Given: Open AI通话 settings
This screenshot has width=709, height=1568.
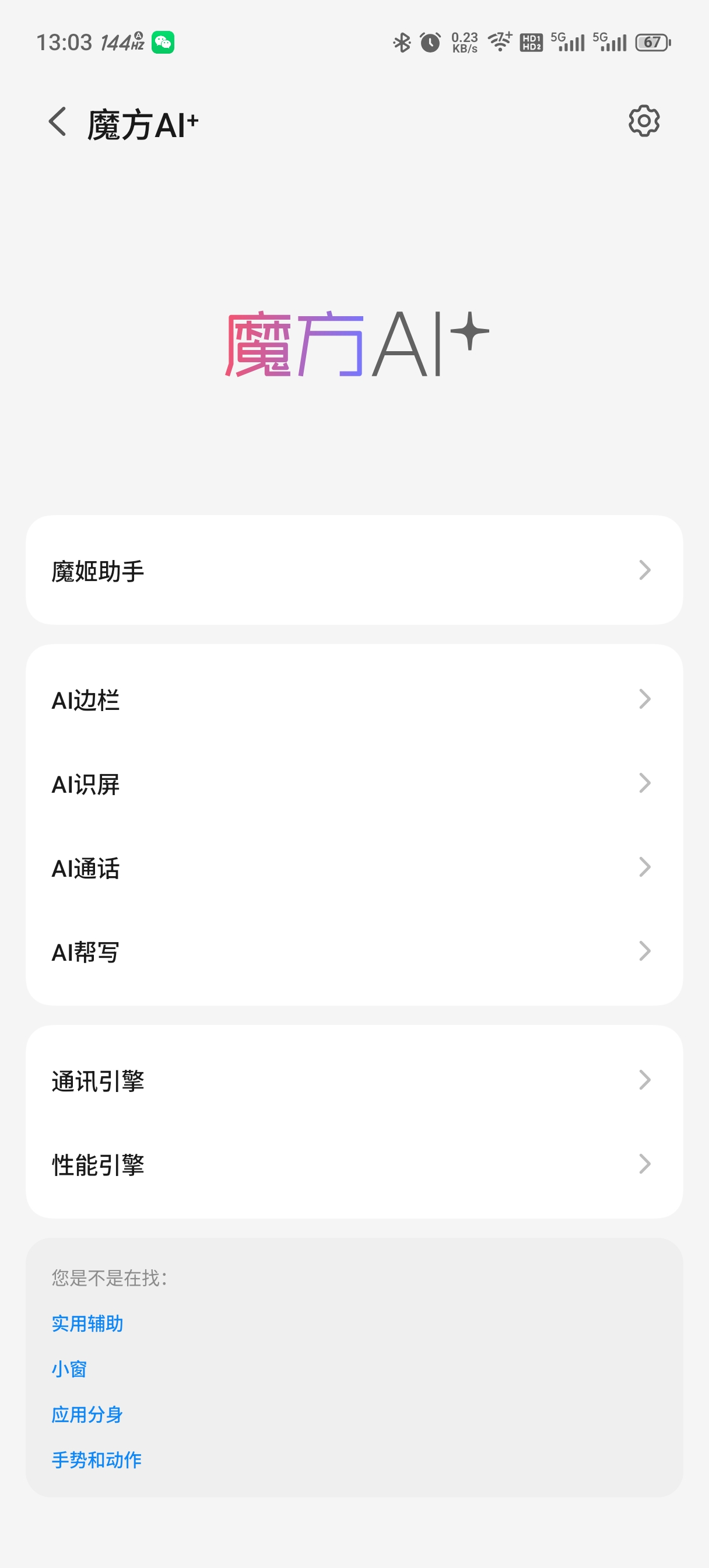Looking at the screenshot, I should click(x=353, y=867).
